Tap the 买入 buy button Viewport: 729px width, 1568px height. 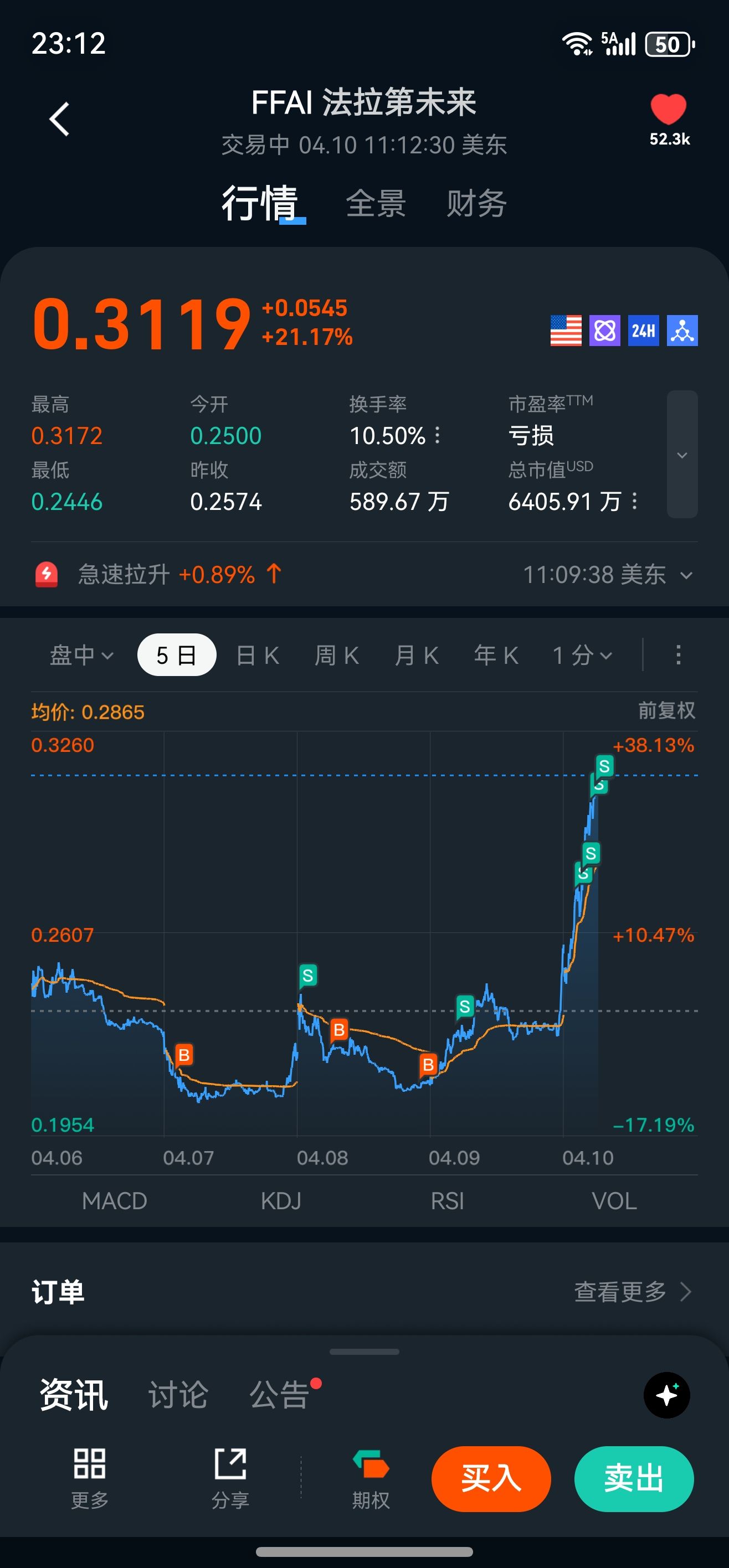click(x=491, y=1478)
